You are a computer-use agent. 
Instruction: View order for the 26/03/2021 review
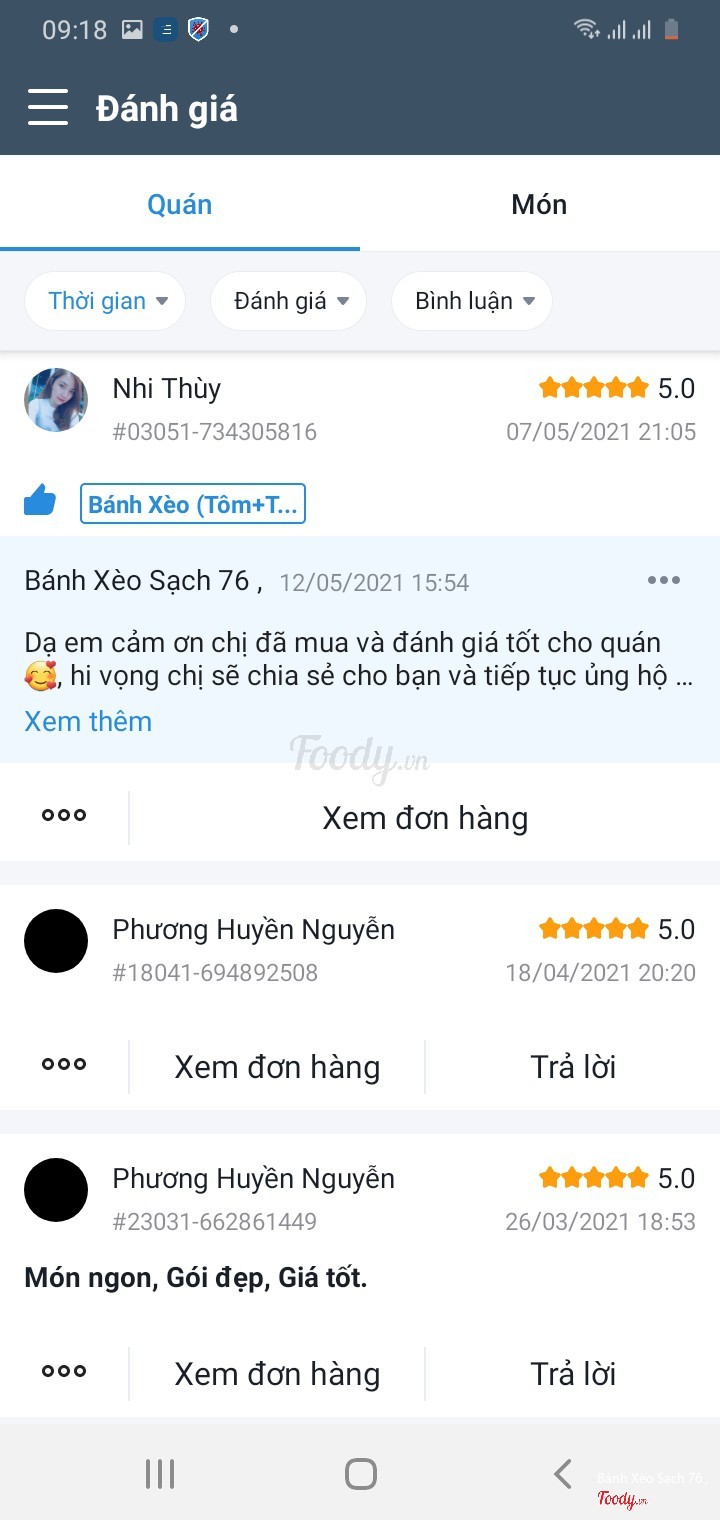coord(277,1374)
